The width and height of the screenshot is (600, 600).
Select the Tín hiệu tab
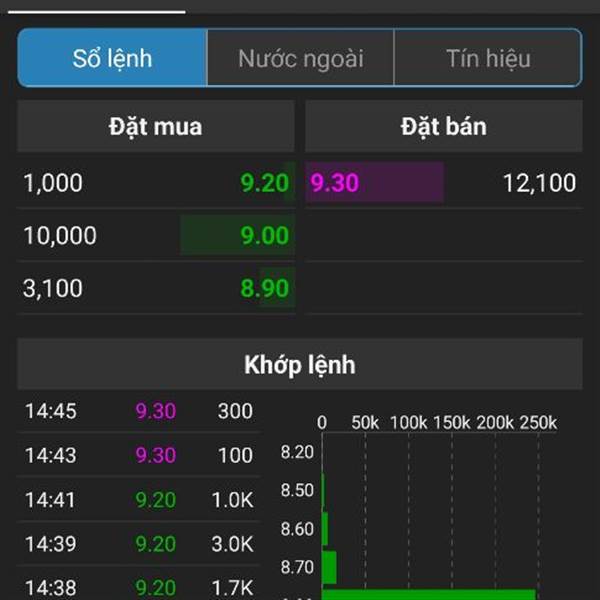(x=487, y=58)
